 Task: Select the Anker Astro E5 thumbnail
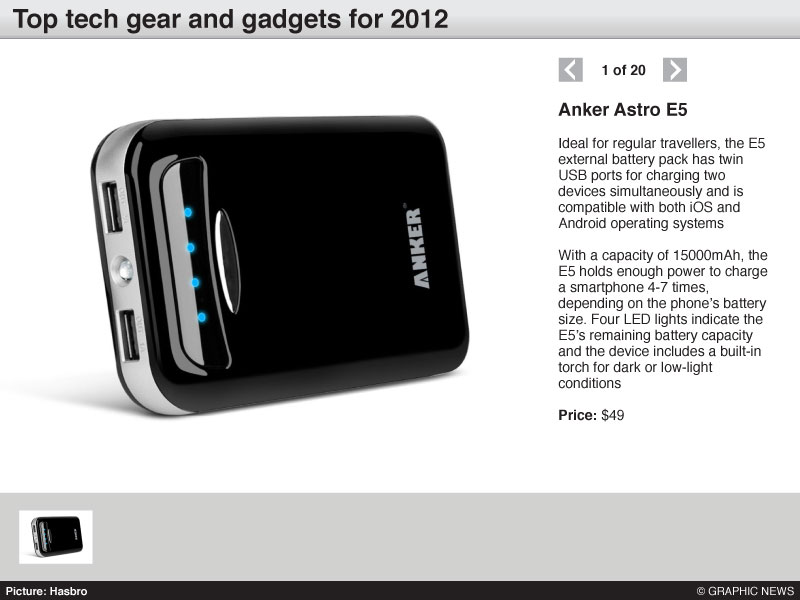click(x=56, y=537)
